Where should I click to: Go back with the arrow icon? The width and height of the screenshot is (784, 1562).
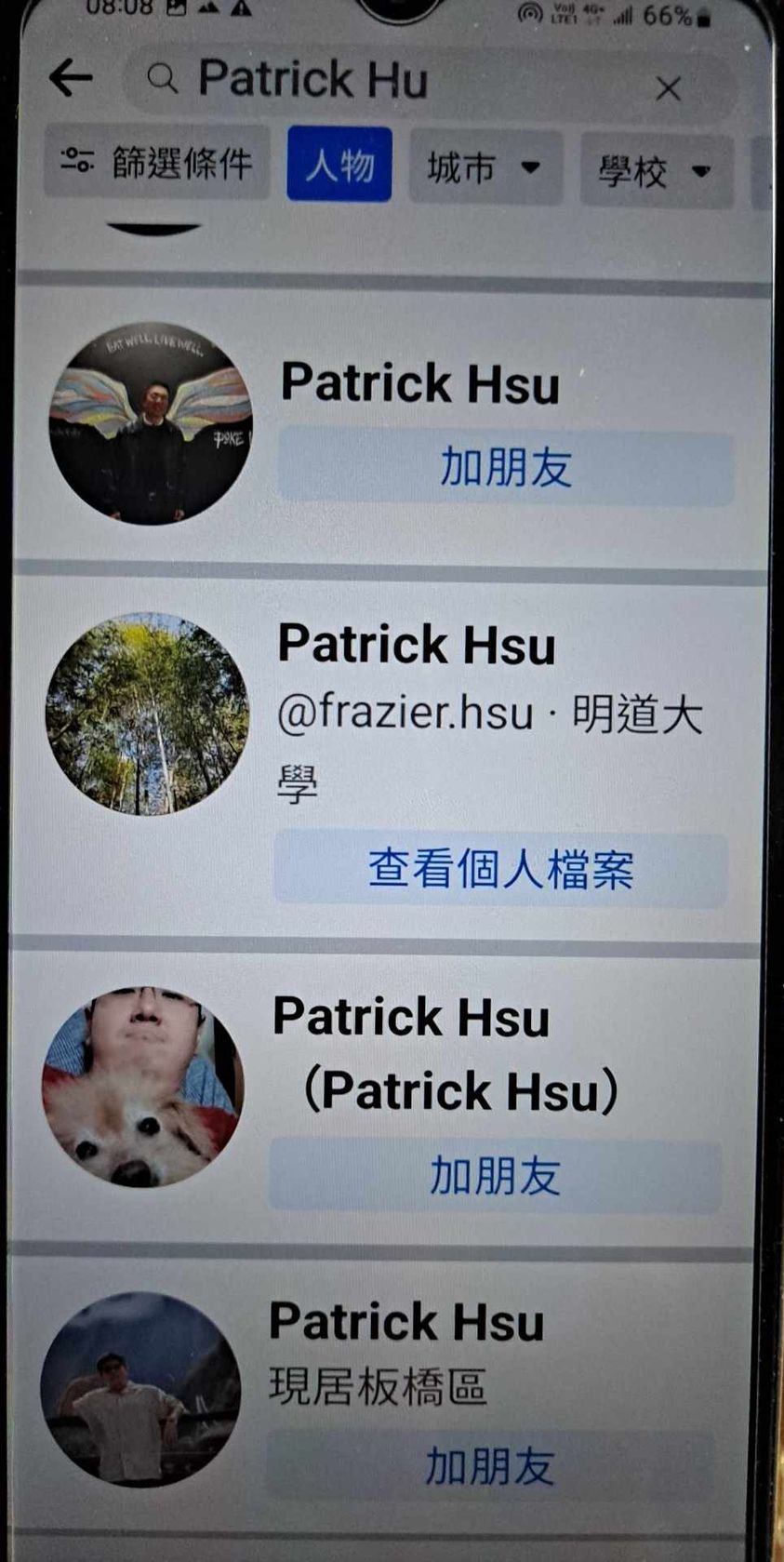(71, 77)
